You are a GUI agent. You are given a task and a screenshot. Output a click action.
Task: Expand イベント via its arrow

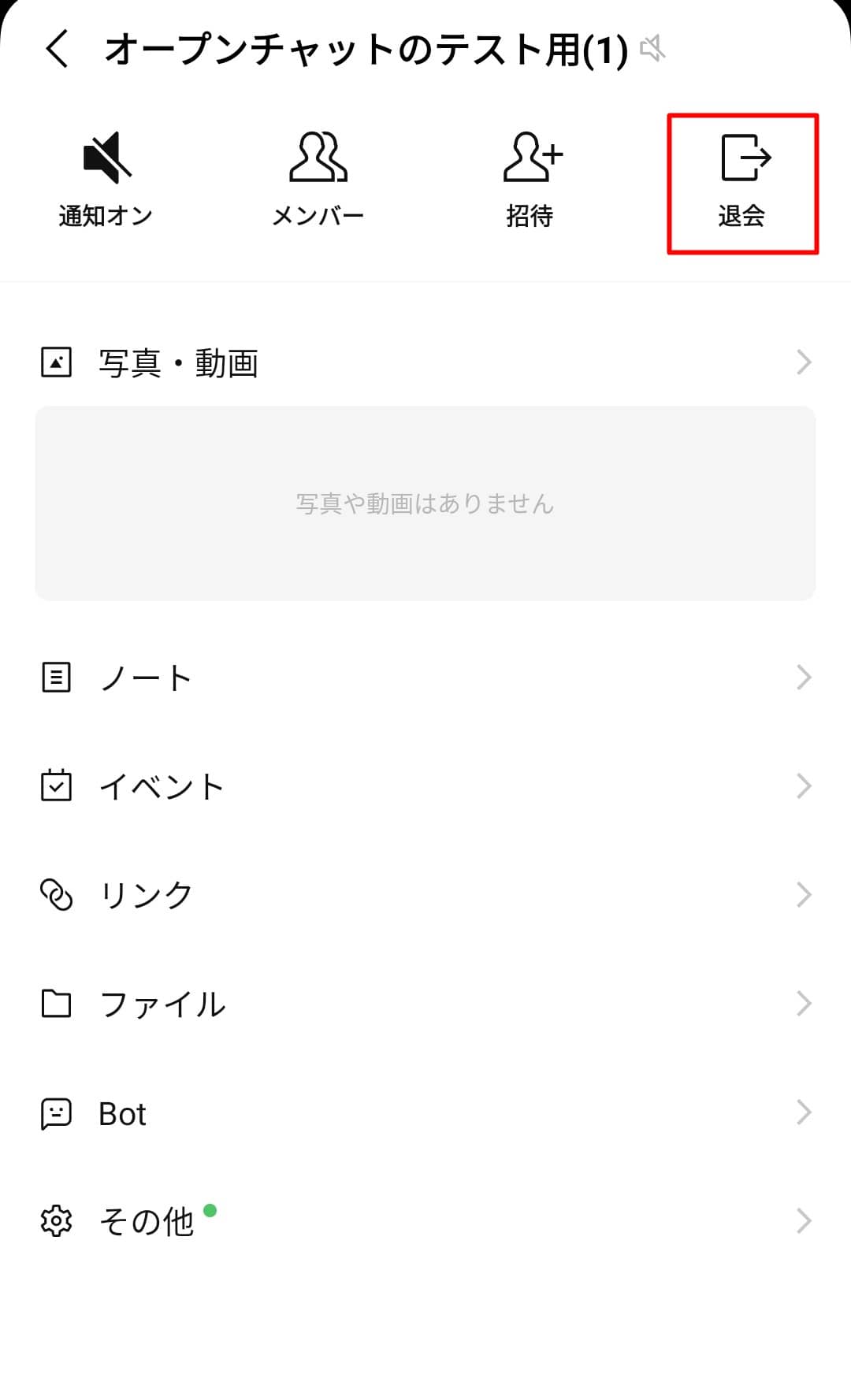click(804, 785)
